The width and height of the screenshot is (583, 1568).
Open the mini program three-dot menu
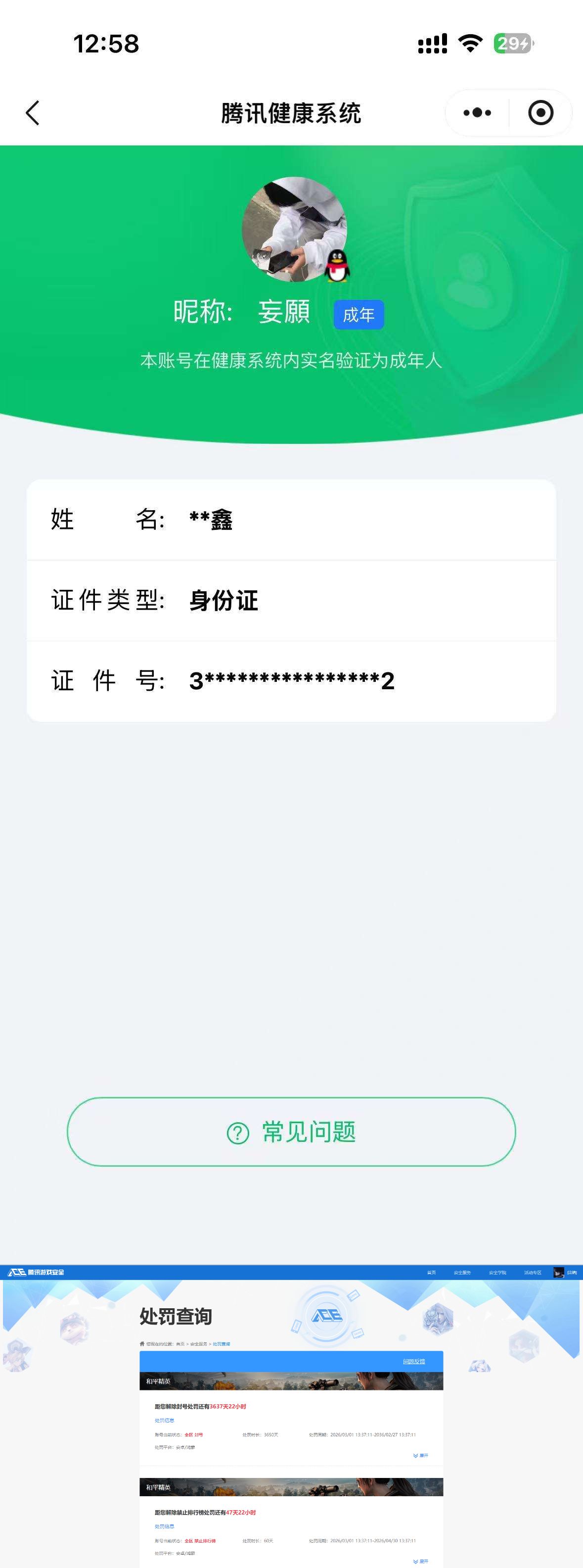point(477,113)
